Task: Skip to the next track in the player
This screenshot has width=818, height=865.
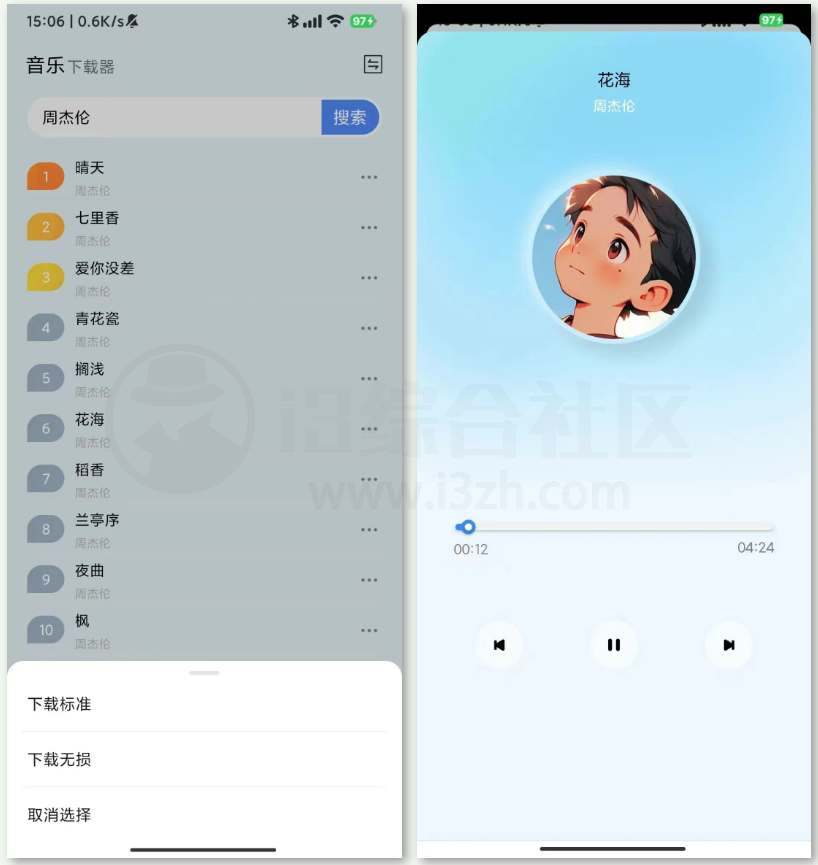Action: (729, 645)
